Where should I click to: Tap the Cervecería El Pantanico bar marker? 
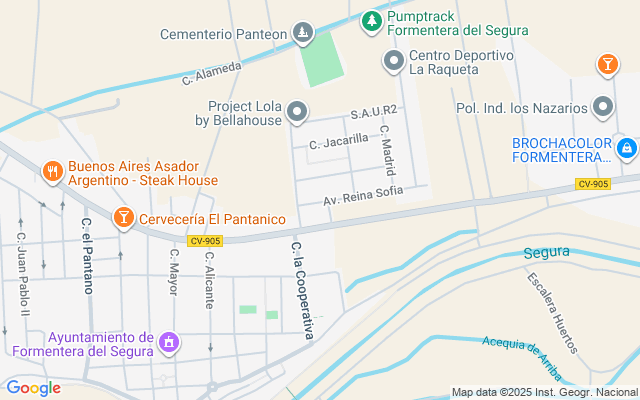pyautogui.click(x=123, y=218)
